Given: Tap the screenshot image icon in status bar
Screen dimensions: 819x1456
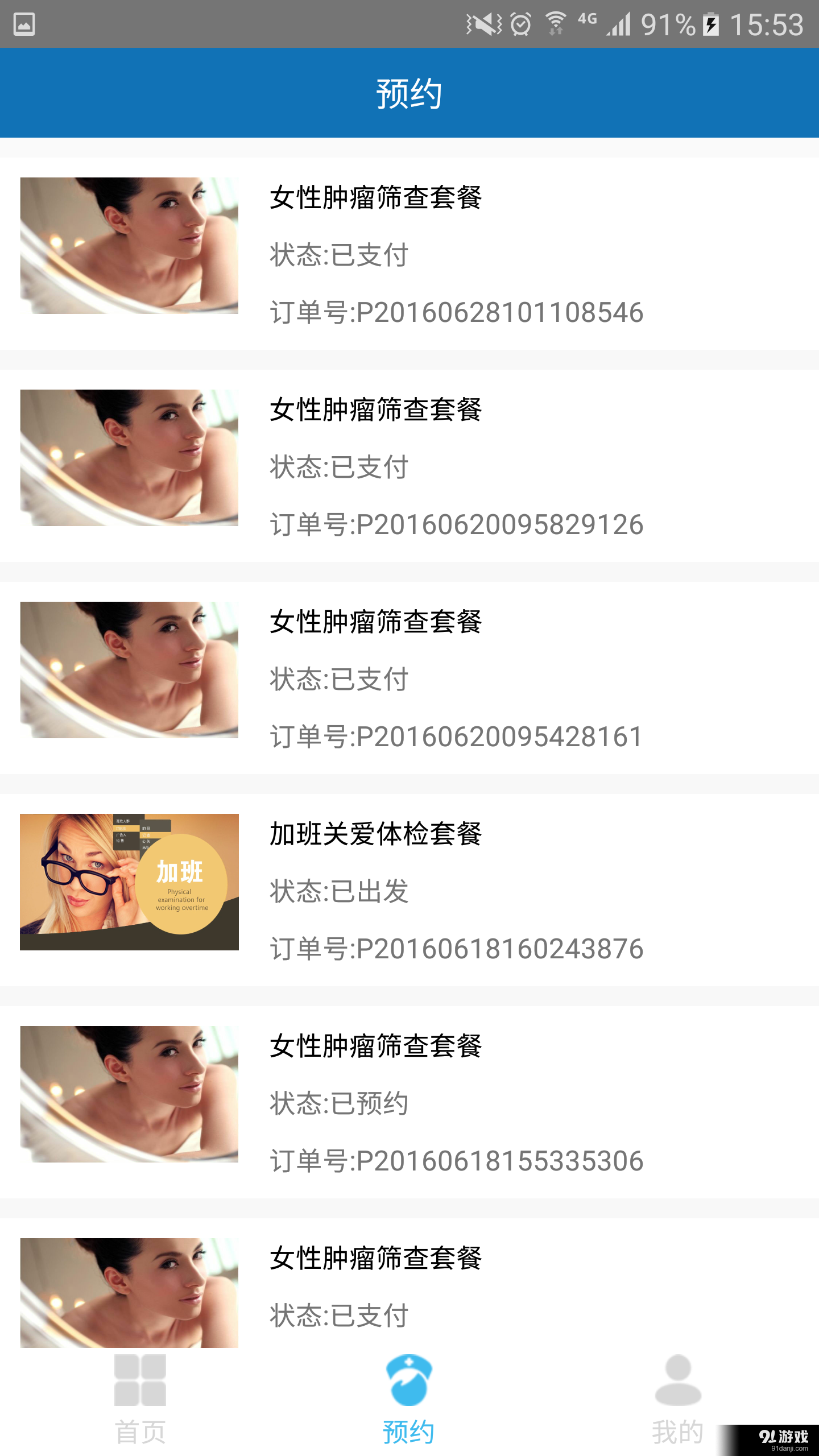Looking at the screenshot, I should pos(23,23).
